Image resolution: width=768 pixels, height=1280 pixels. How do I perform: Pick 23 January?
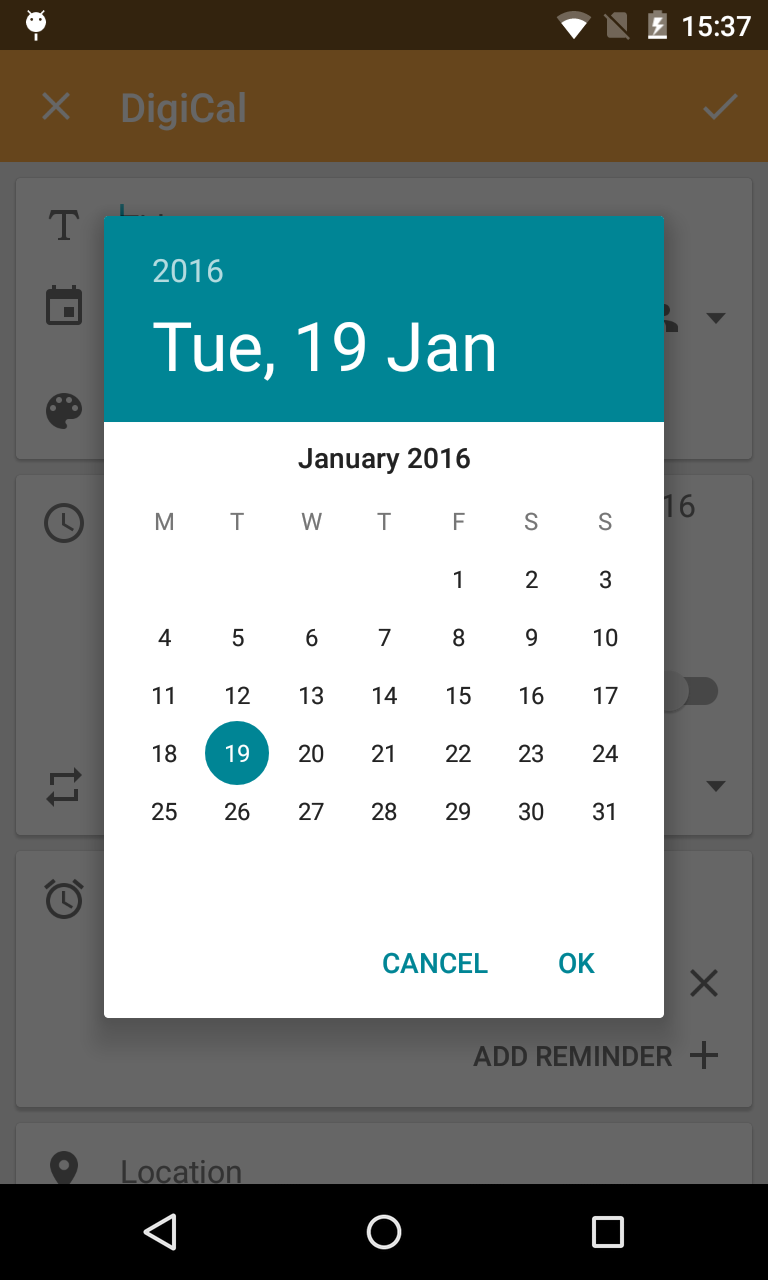531,754
